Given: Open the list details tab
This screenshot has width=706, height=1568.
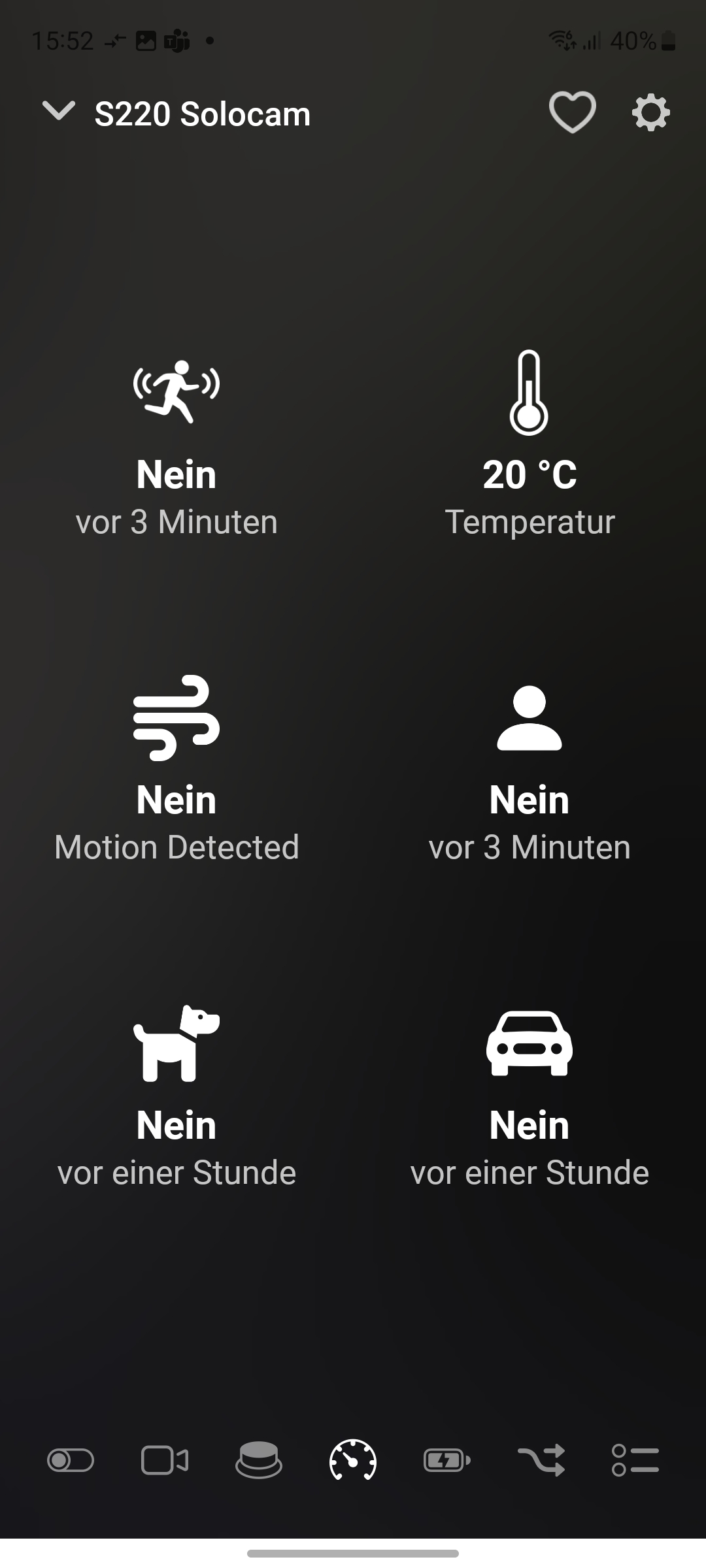Looking at the screenshot, I should point(635,1460).
